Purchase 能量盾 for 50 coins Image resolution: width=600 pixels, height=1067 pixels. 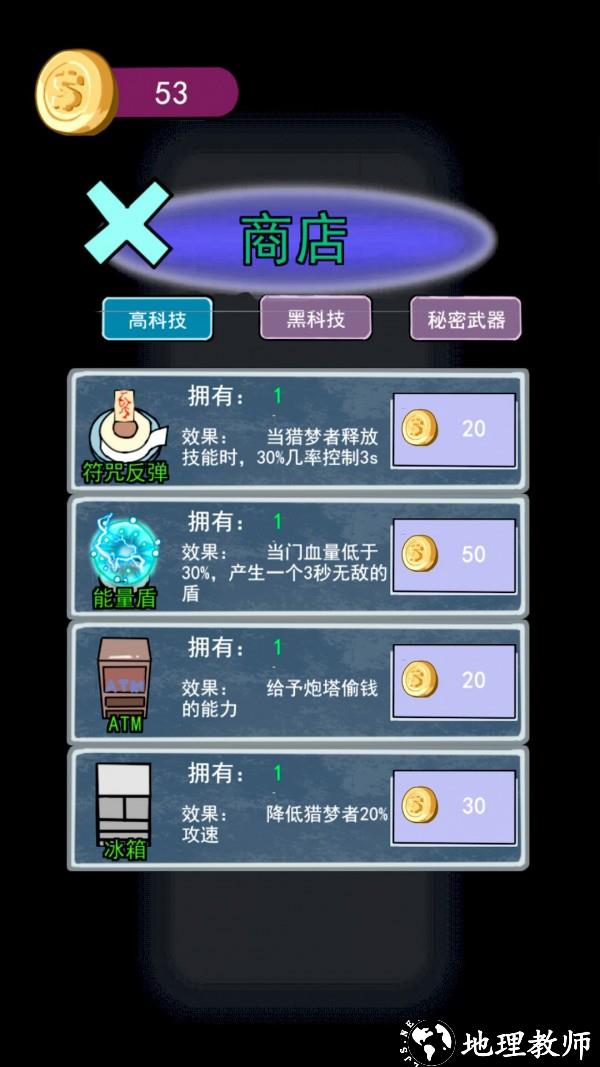(454, 554)
